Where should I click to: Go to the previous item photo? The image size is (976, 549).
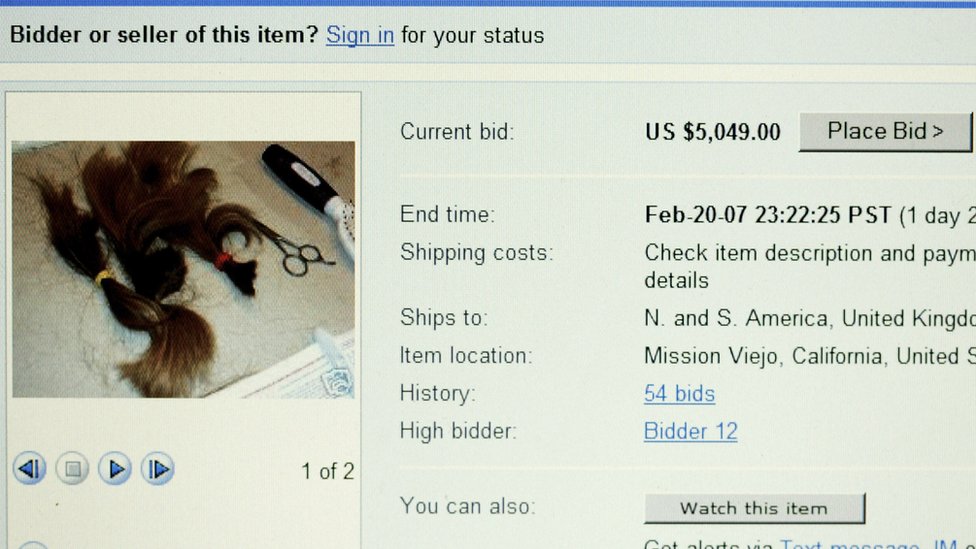pos(30,468)
